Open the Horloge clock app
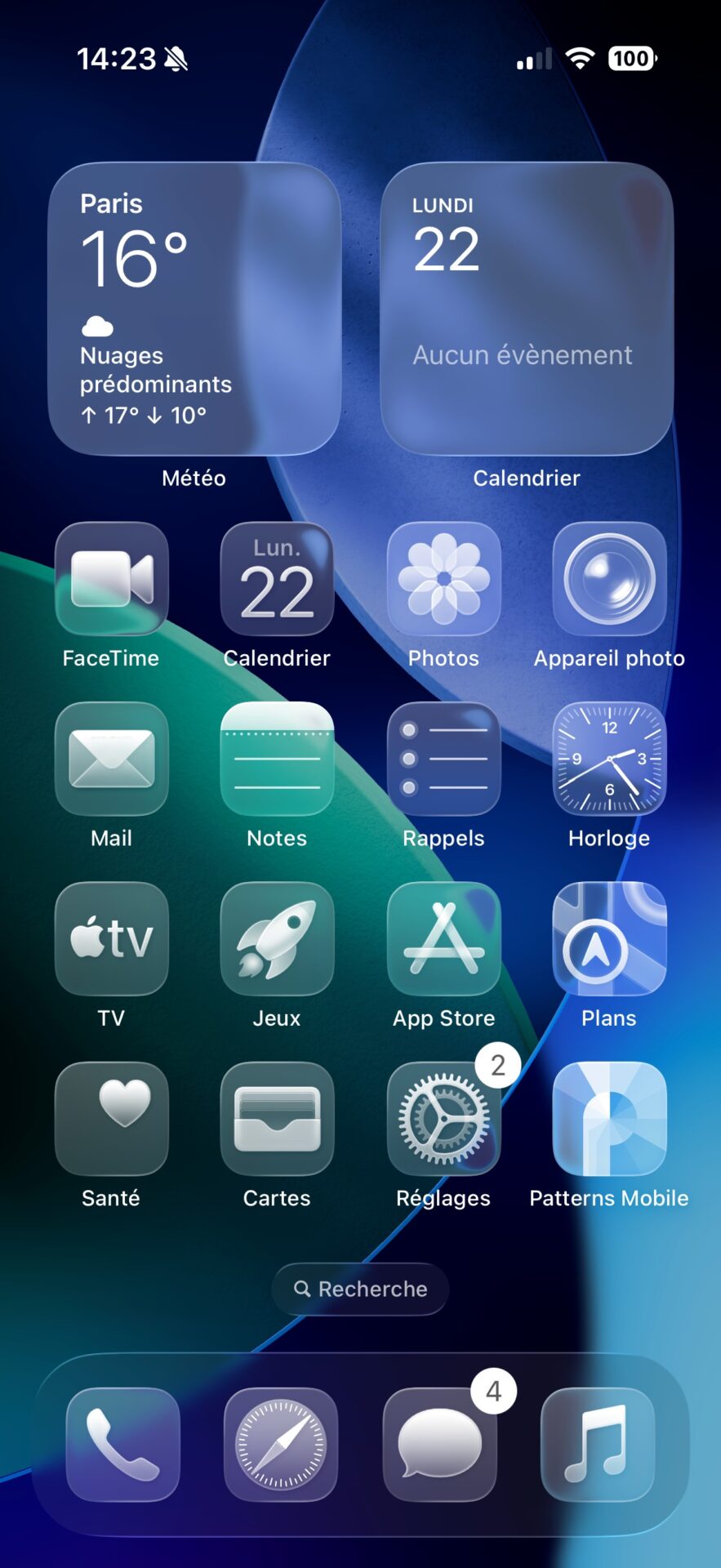The image size is (721, 1568). tap(609, 759)
